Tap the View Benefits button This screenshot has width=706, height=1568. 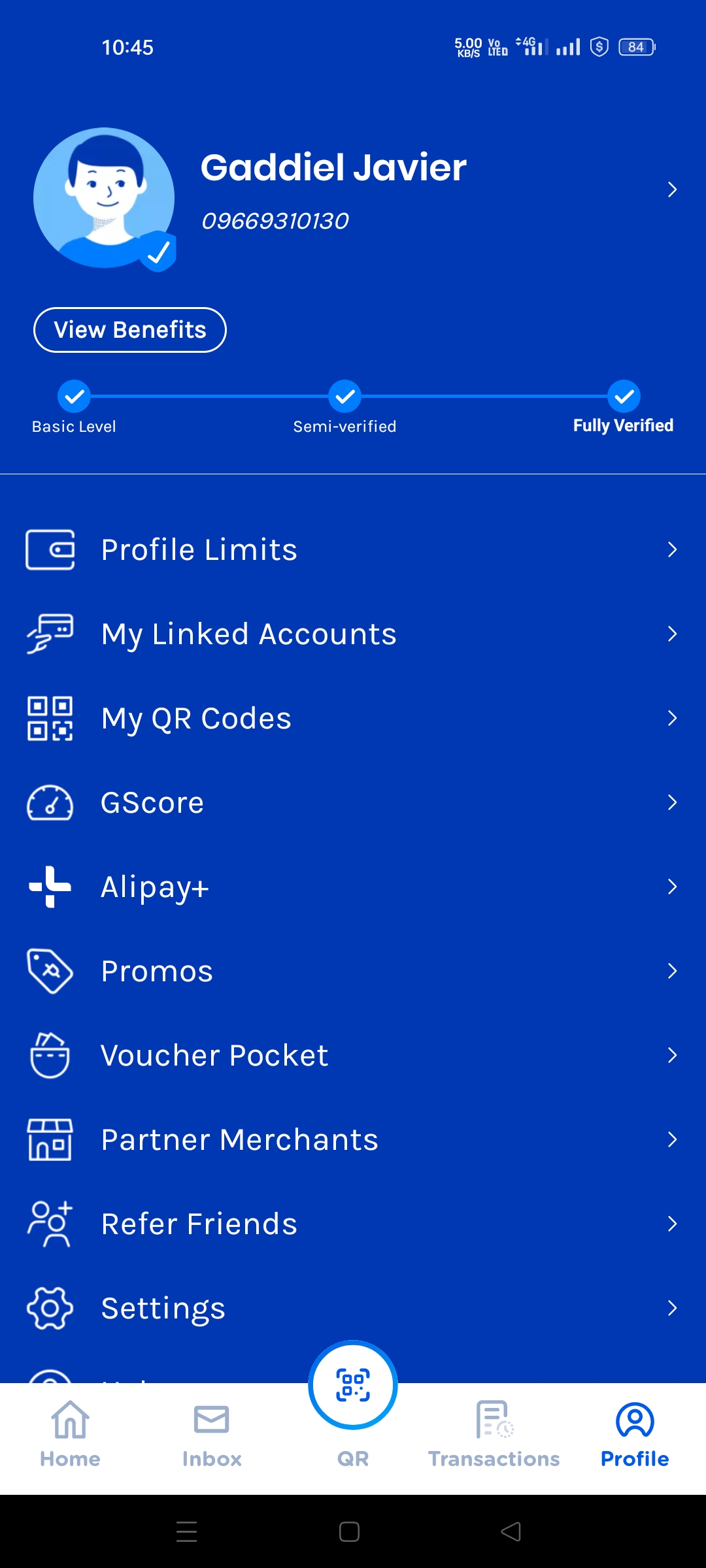pos(130,330)
